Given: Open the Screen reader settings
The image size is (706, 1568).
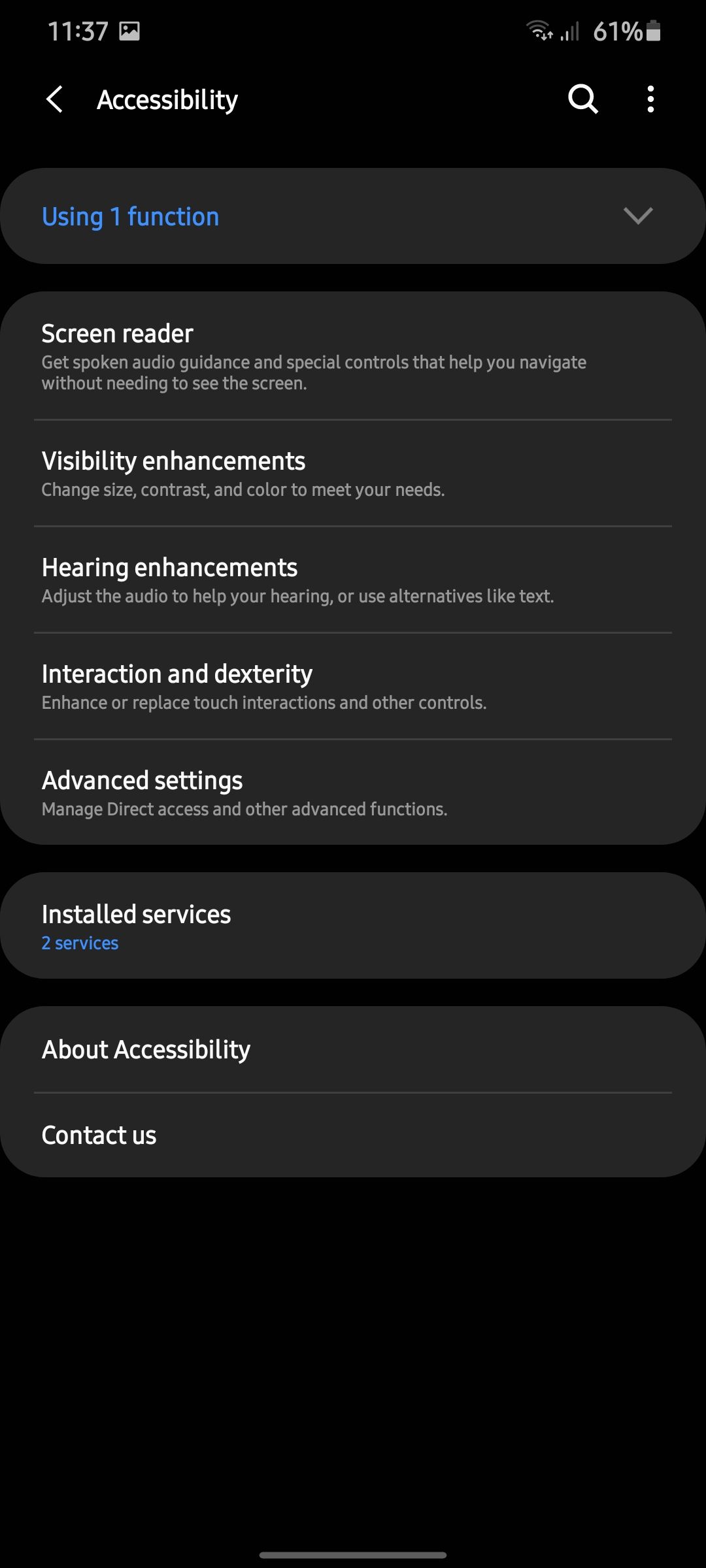Looking at the screenshot, I should (x=353, y=356).
